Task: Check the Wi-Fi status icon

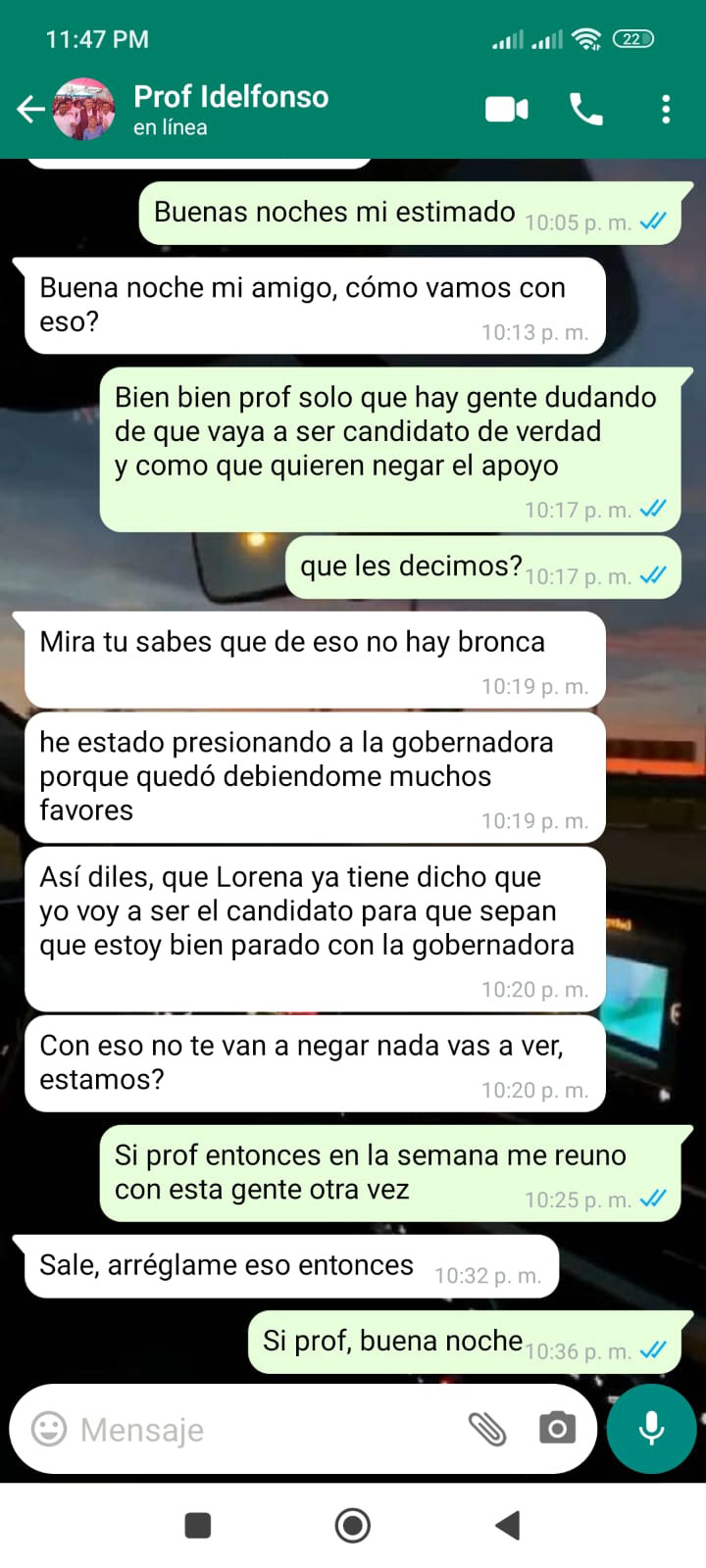Action: pos(587,39)
